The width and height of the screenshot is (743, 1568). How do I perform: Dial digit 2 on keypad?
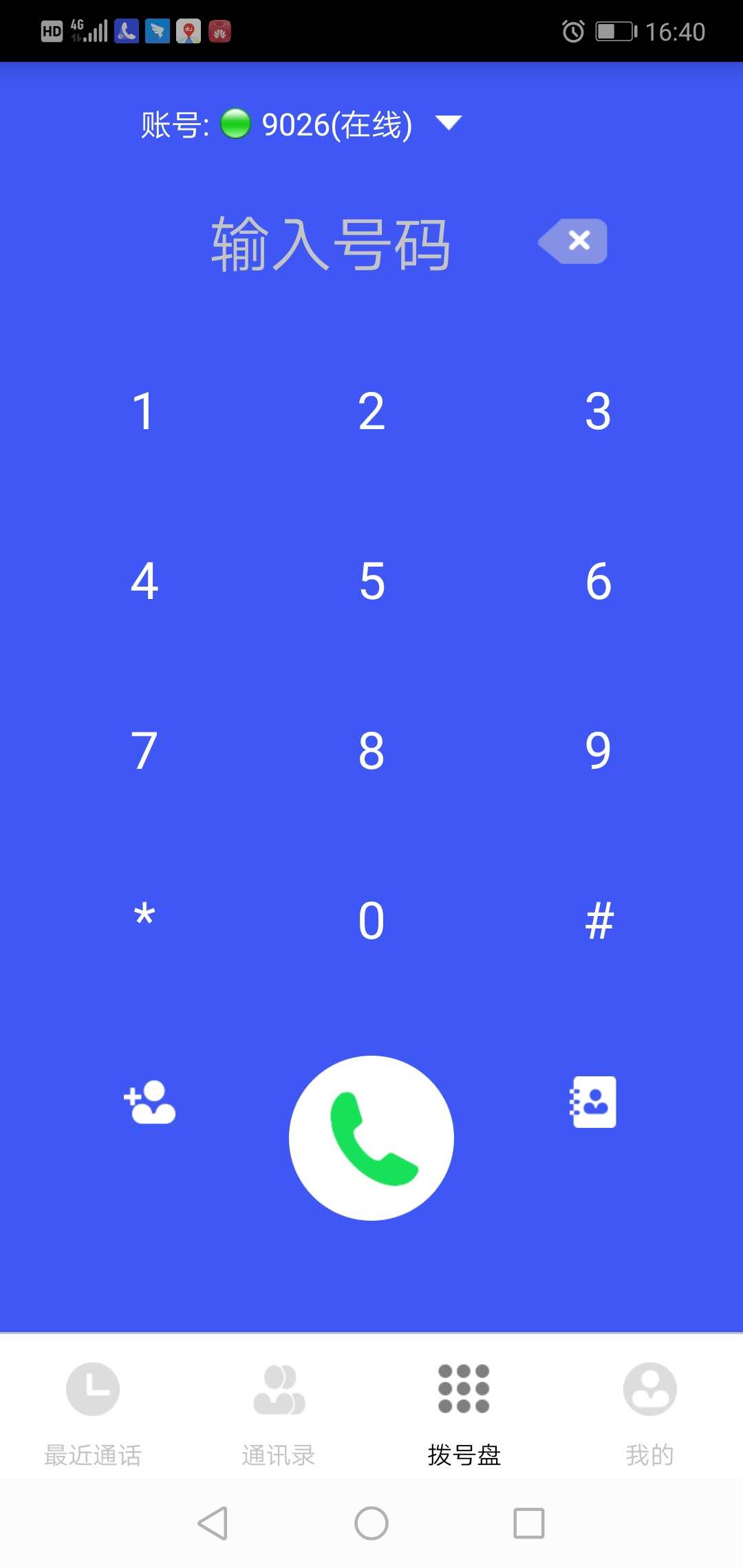tap(371, 411)
